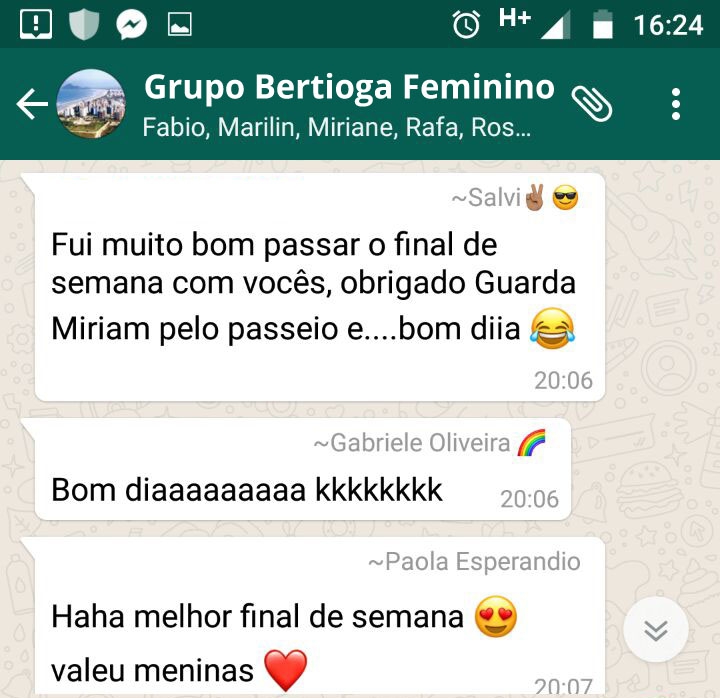Open the three-dot overflow menu
This screenshot has width=720, height=698.
click(x=677, y=105)
